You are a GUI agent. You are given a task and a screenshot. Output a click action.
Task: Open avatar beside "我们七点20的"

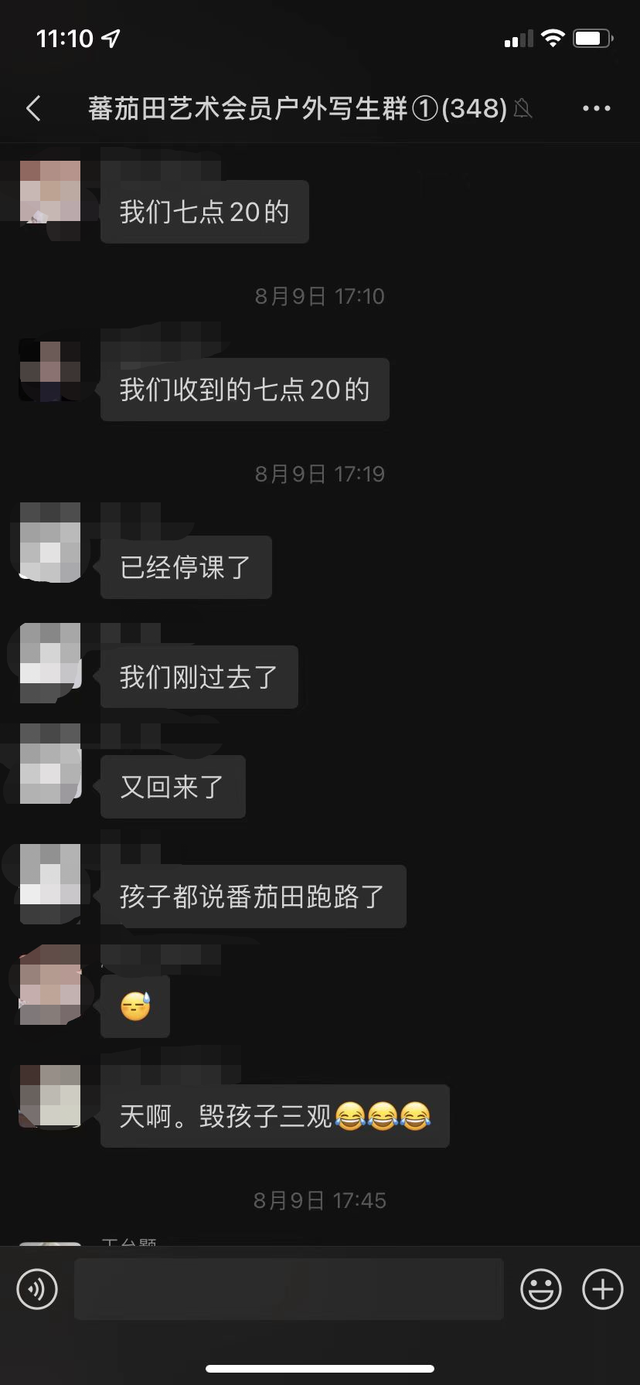[x=50, y=191]
